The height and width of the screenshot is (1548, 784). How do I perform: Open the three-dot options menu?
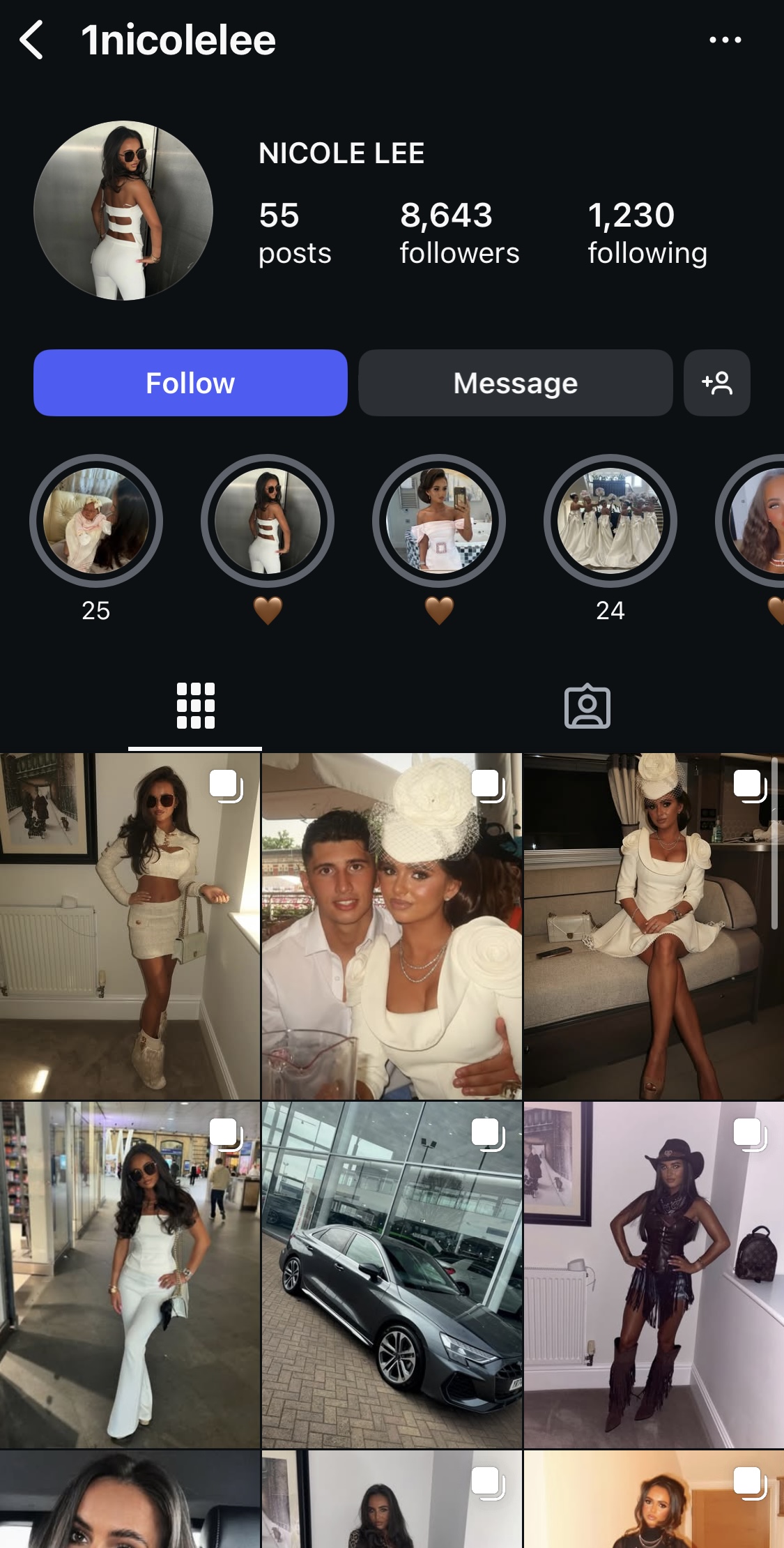[725, 40]
